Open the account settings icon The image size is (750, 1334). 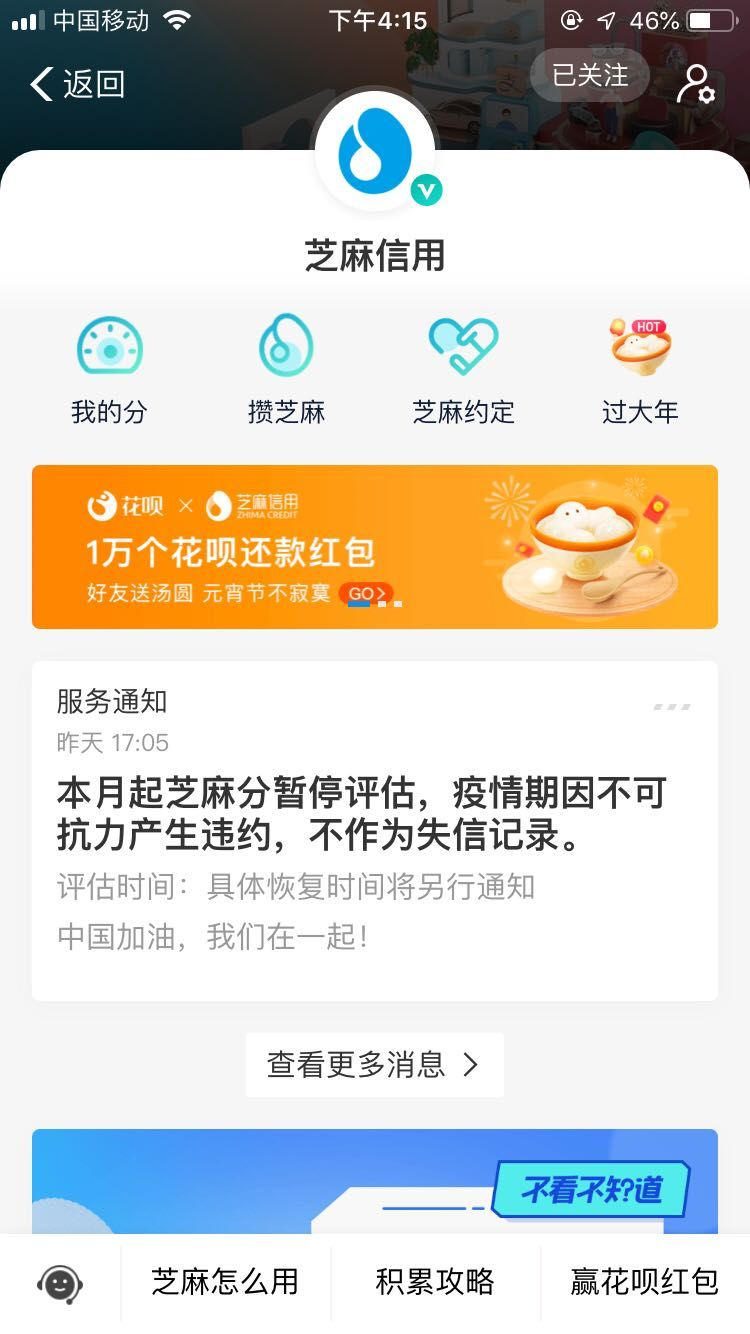(x=696, y=85)
